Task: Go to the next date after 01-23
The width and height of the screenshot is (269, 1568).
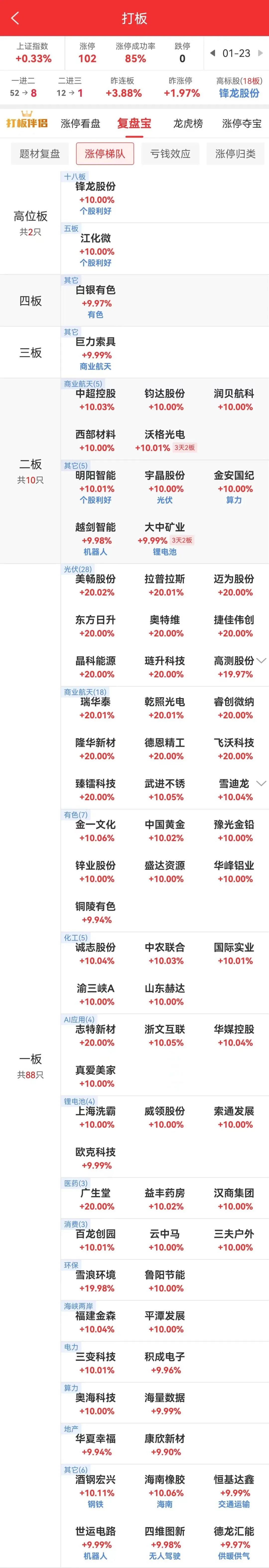Action: click(x=261, y=53)
